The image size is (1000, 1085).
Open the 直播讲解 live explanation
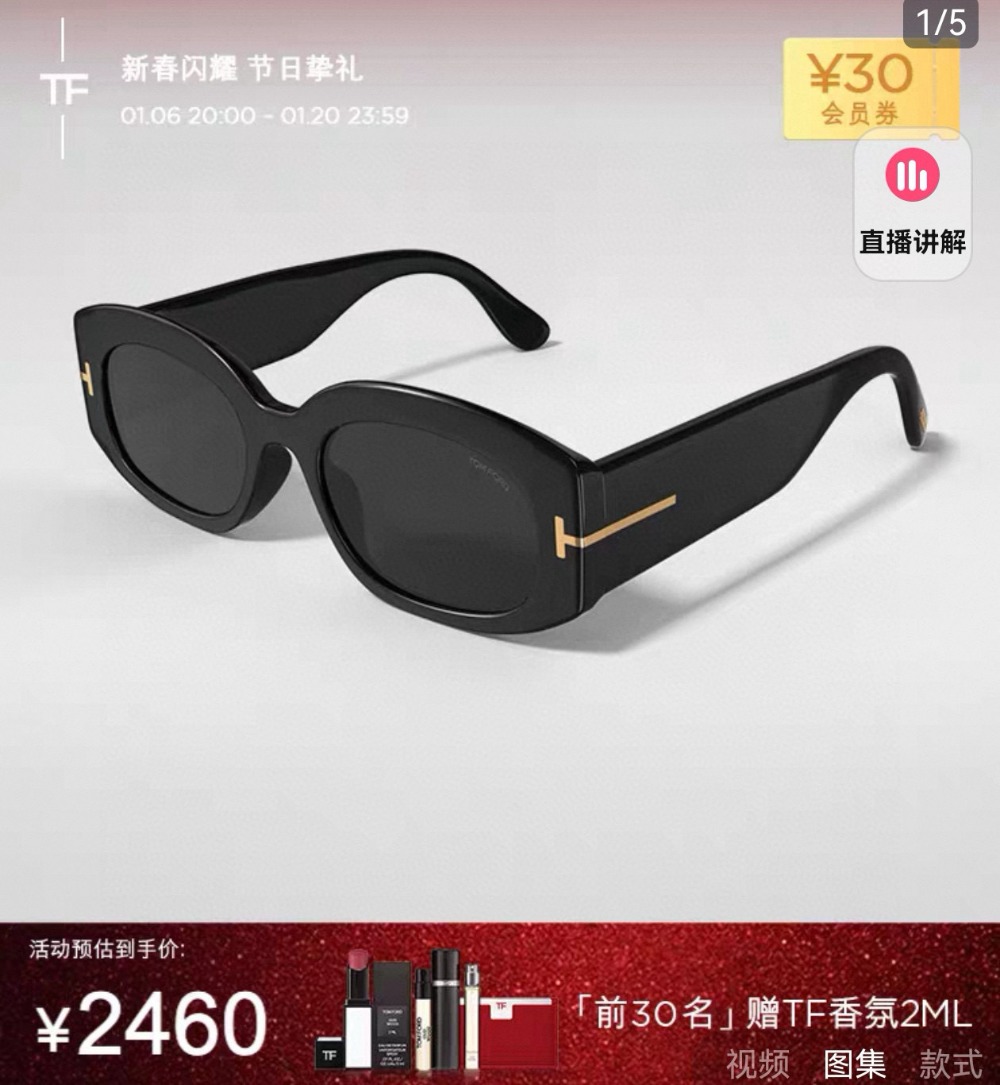(912, 205)
